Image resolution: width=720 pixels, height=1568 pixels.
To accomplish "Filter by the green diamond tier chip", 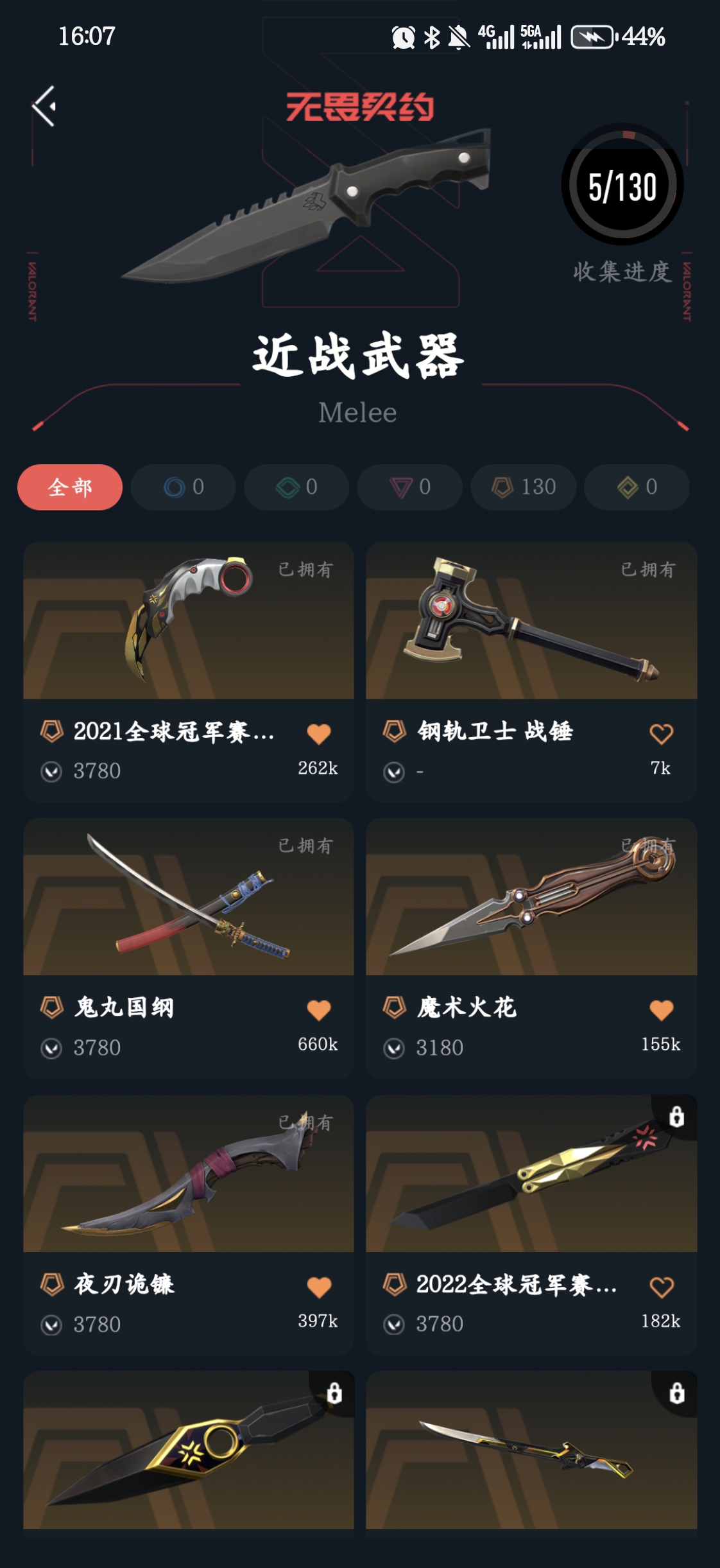I will point(296,487).
